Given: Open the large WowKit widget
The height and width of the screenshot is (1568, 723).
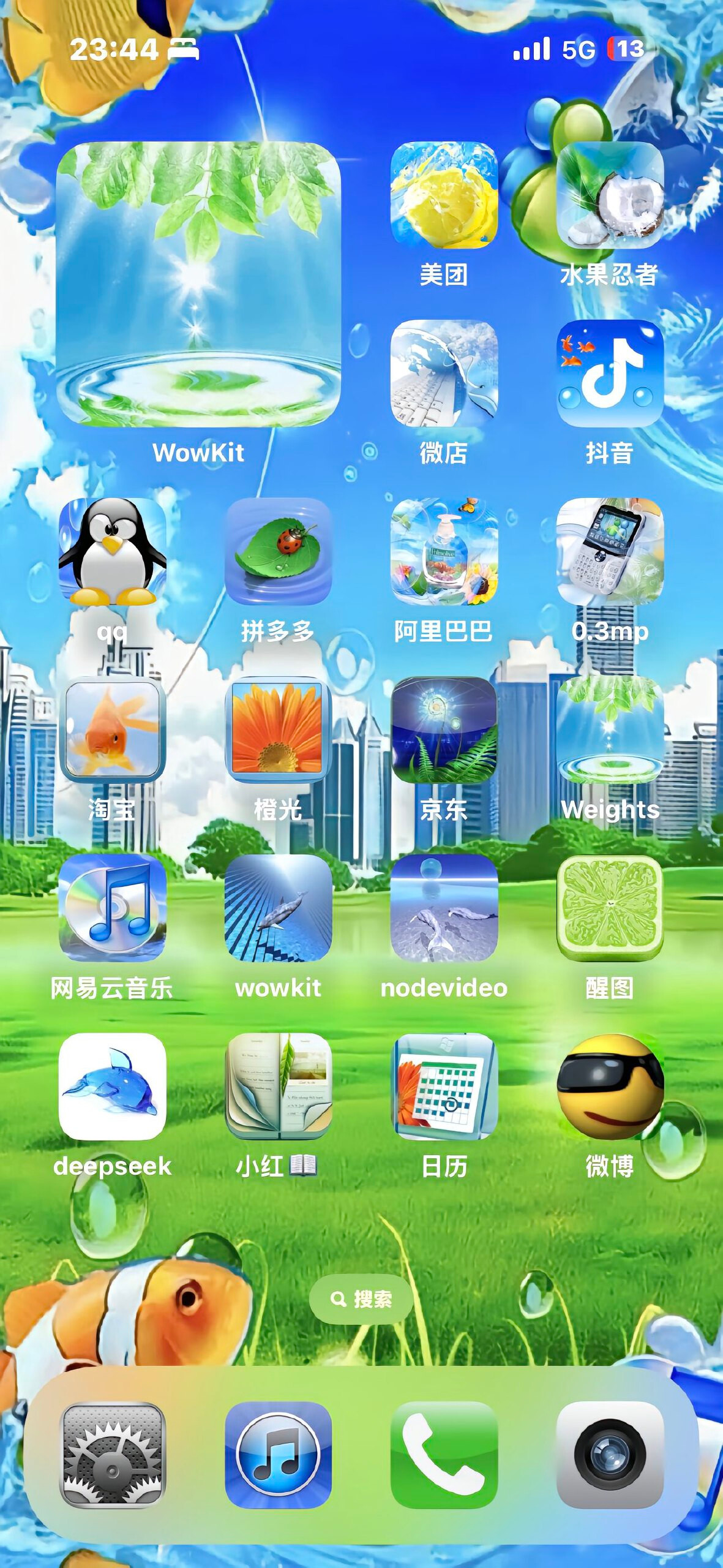Looking at the screenshot, I should click(x=198, y=284).
